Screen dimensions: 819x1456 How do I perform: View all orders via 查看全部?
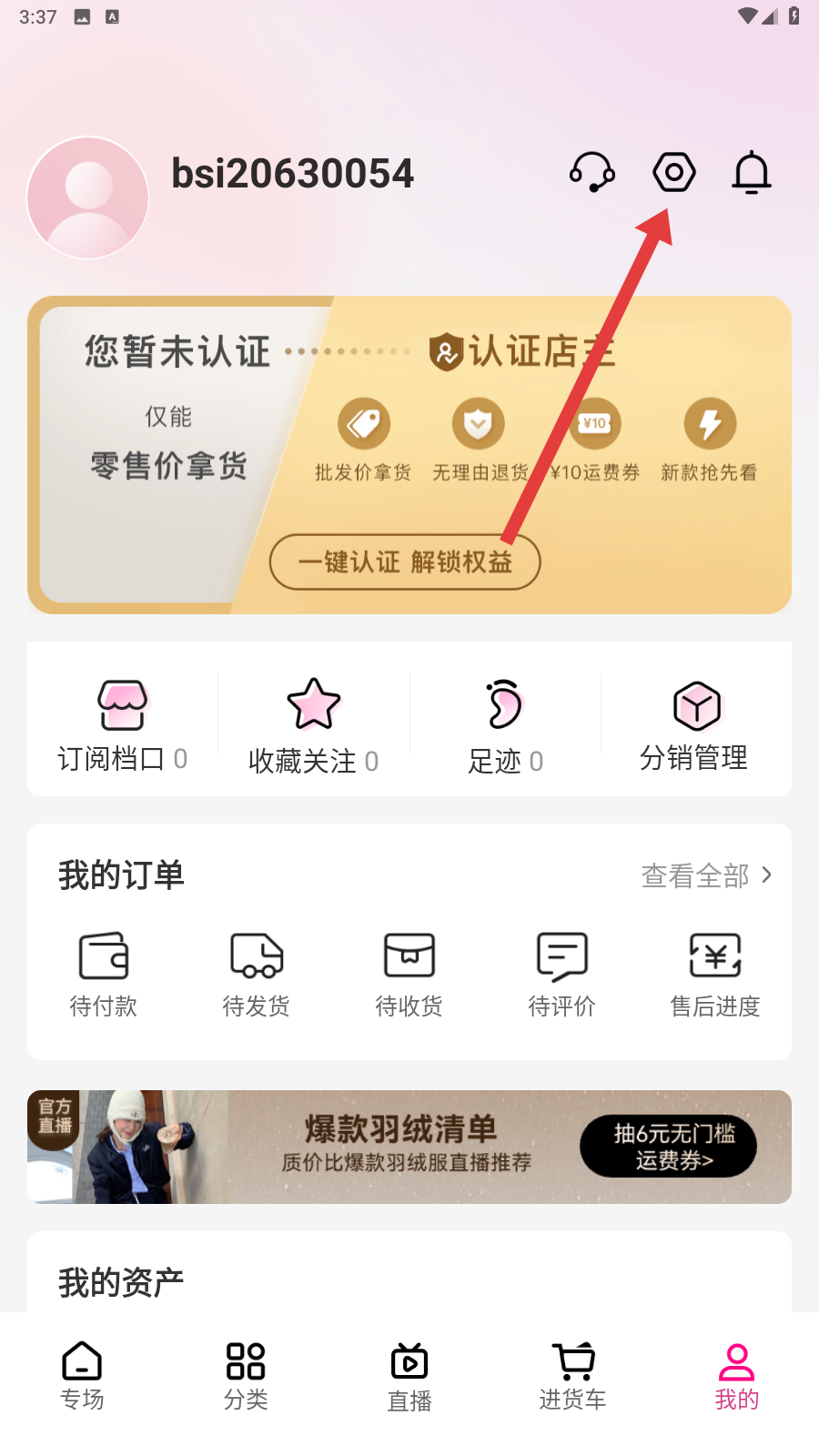tap(706, 875)
